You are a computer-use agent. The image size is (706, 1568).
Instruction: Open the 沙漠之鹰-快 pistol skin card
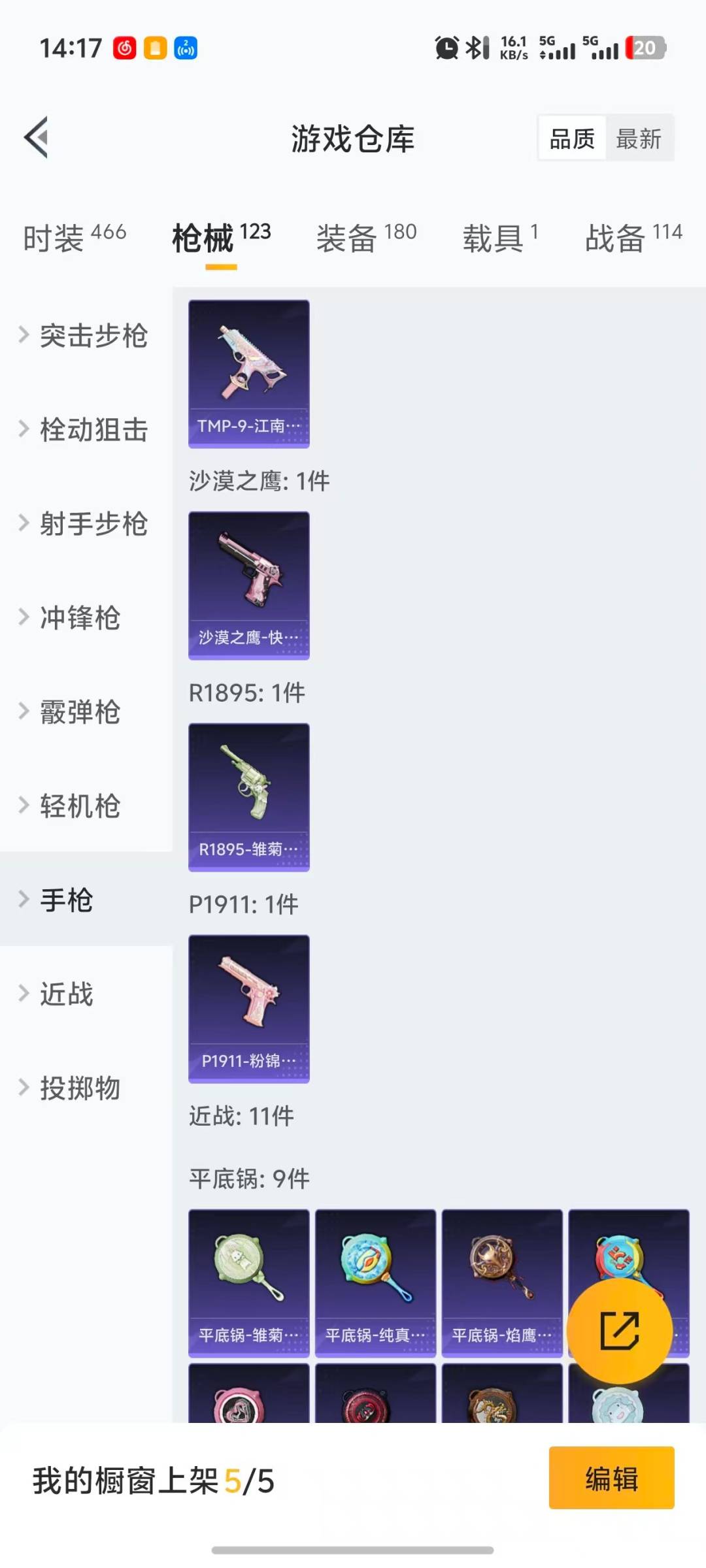(x=248, y=586)
